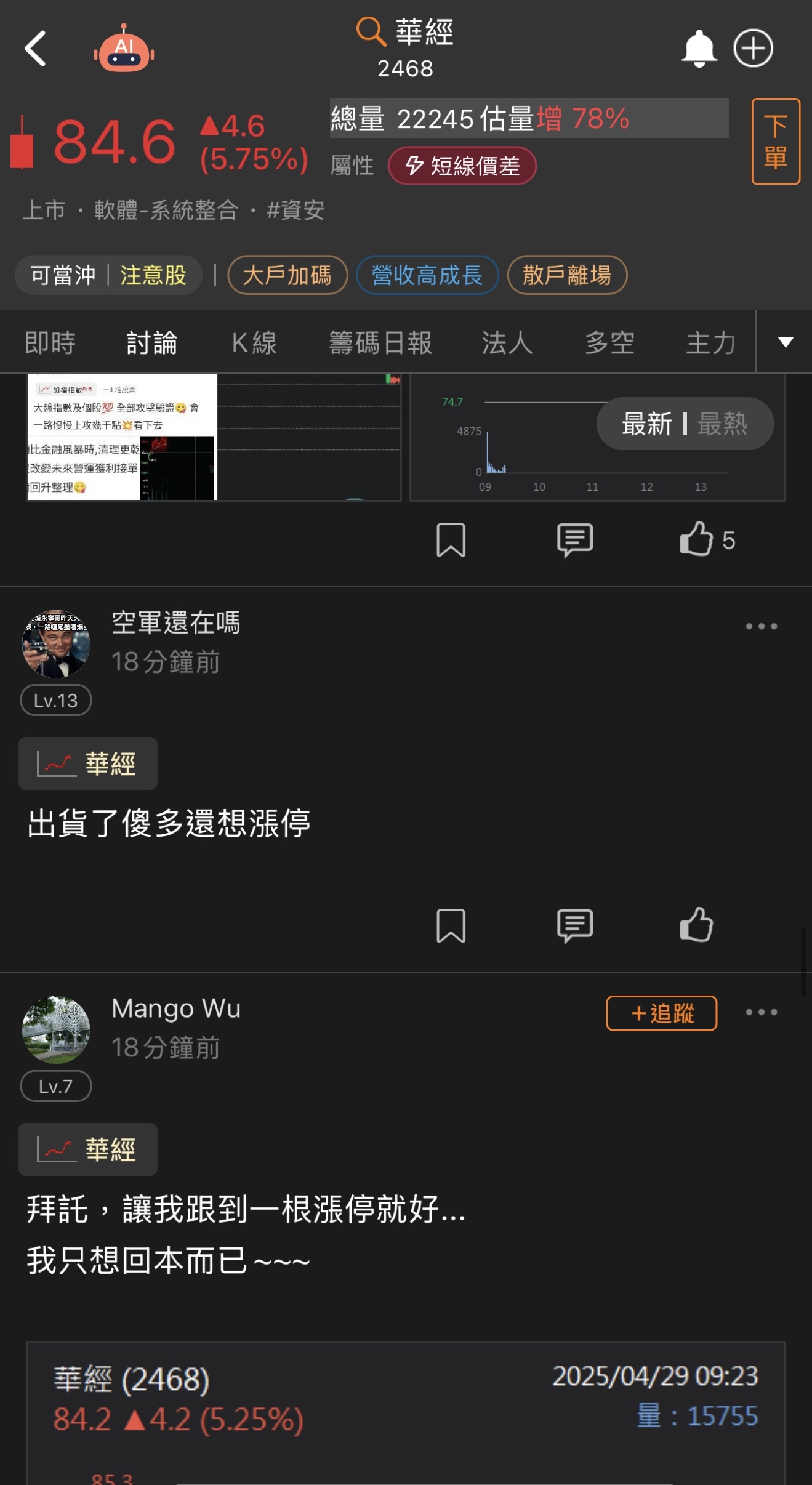
Task: Expand the tab list dropdown arrow
Action: click(785, 342)
